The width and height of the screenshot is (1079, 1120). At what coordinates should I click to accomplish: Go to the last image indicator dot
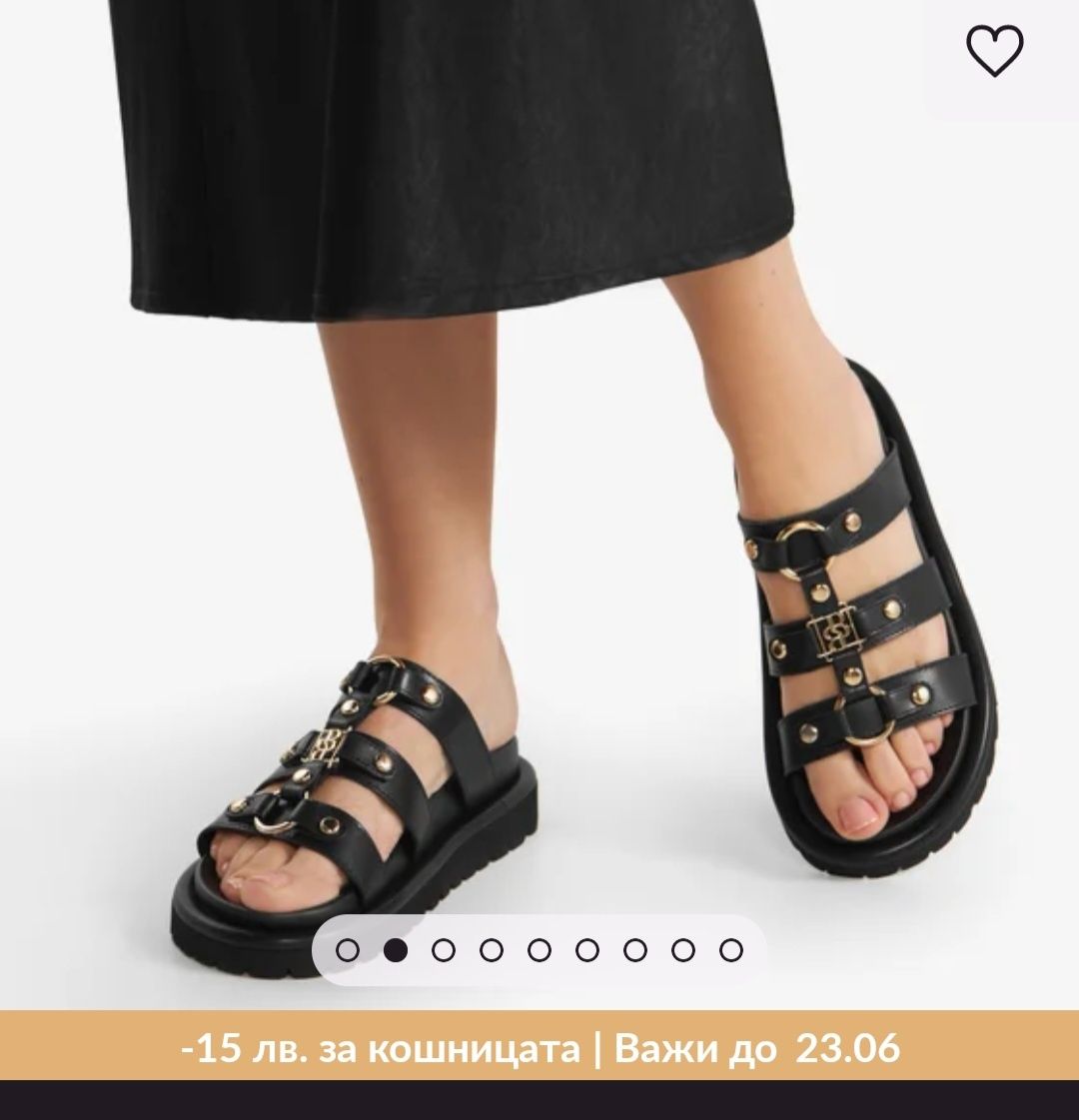731,950
